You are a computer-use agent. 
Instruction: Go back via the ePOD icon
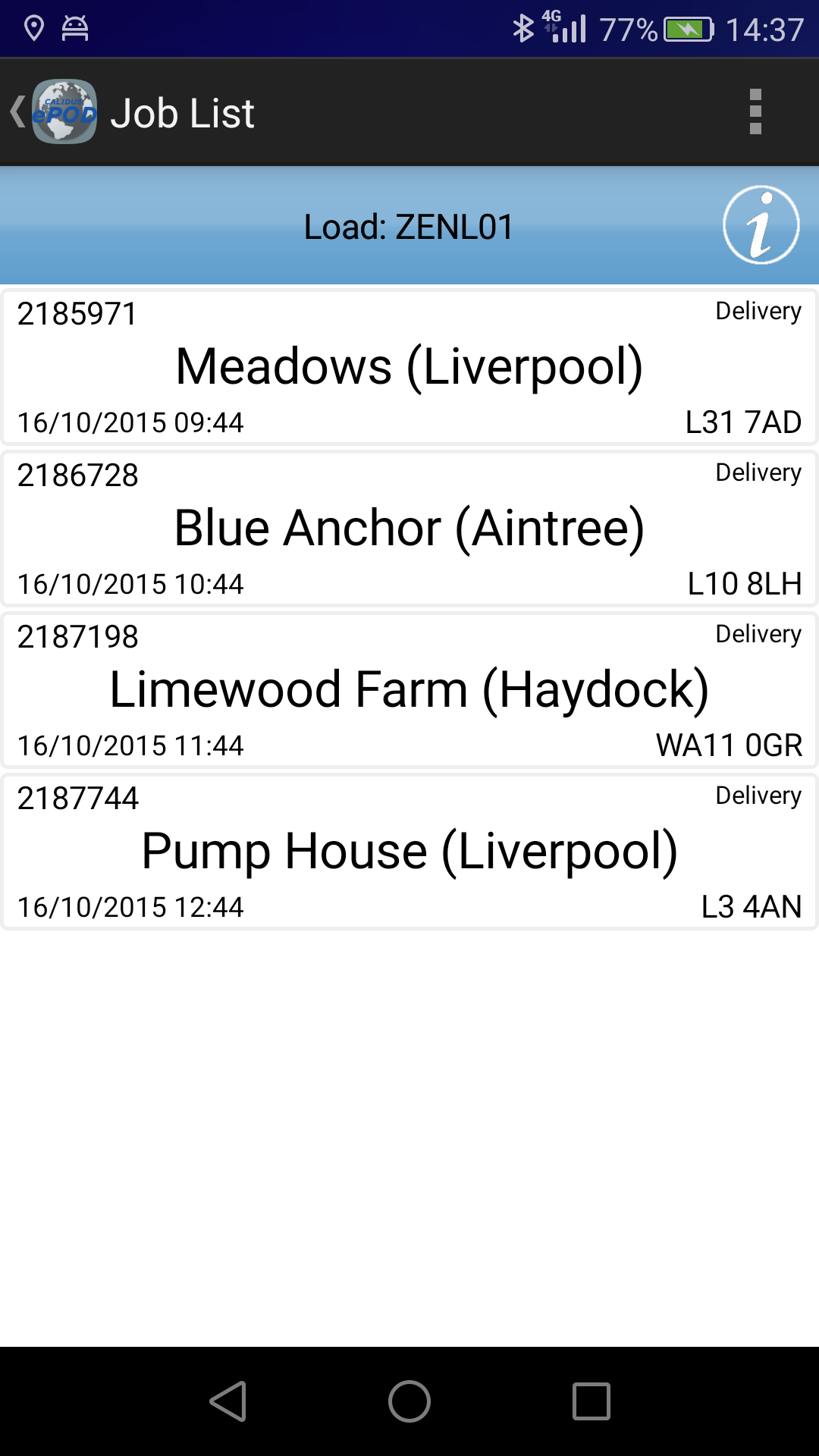[55, 111]
